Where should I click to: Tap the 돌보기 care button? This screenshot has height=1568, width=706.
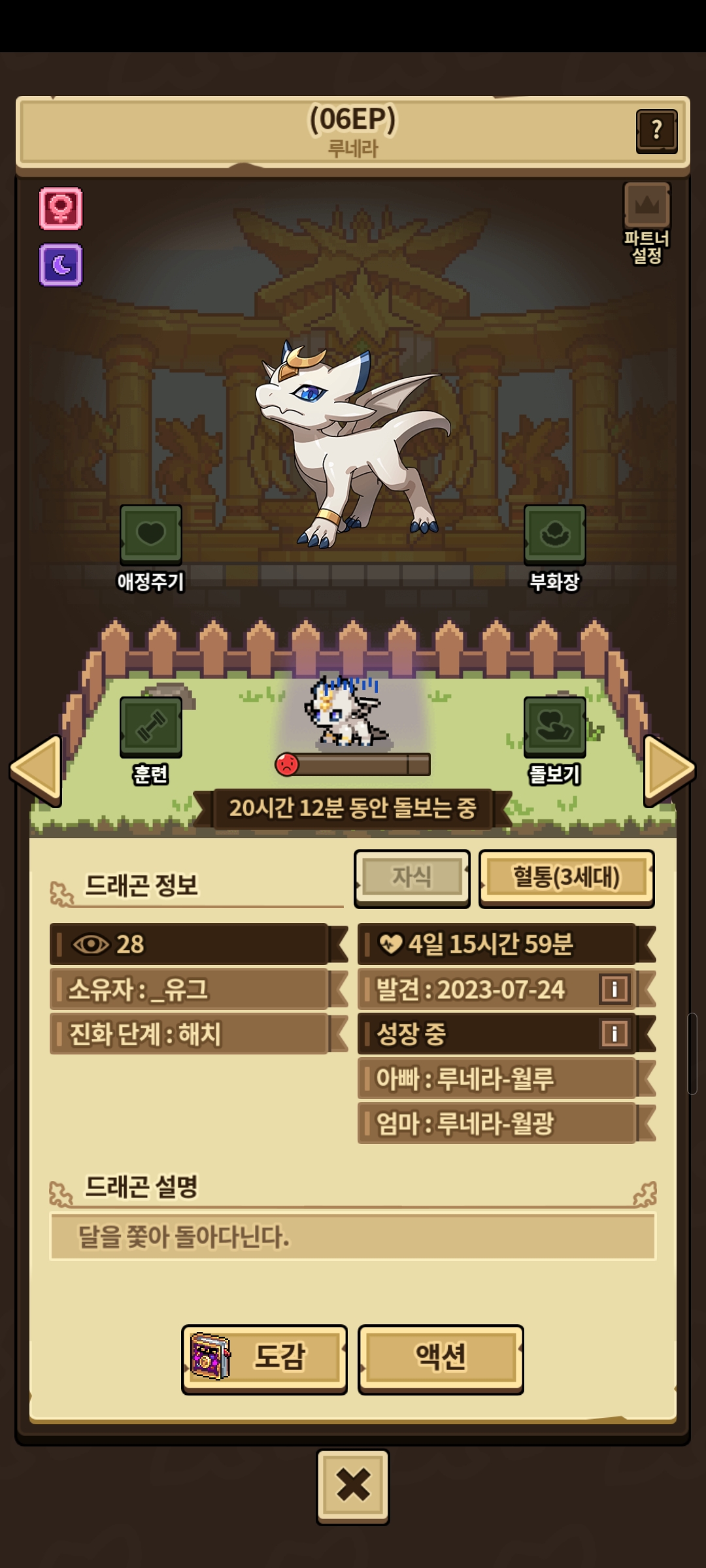[554, 727]
